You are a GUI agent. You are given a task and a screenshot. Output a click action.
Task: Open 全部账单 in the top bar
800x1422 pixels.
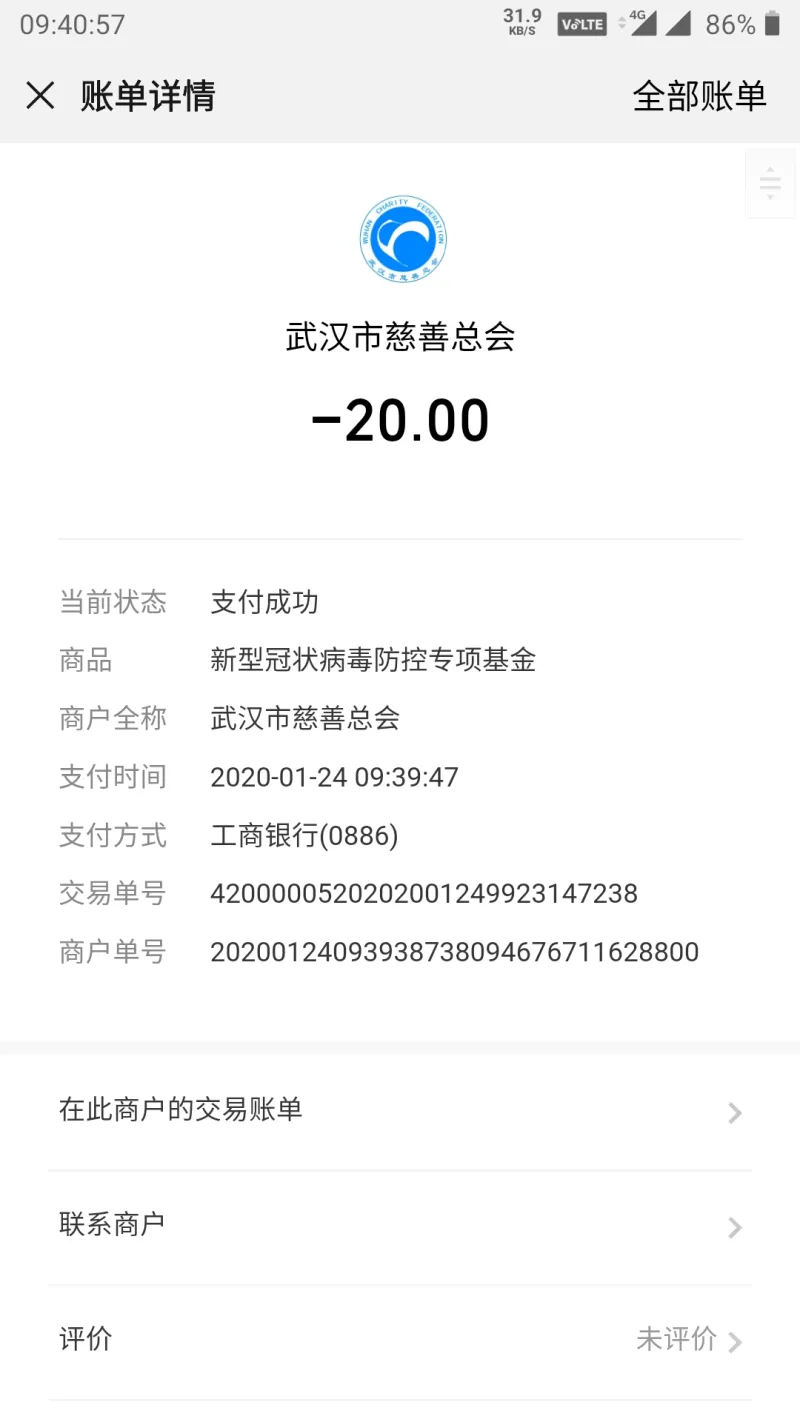click(699, 96)
